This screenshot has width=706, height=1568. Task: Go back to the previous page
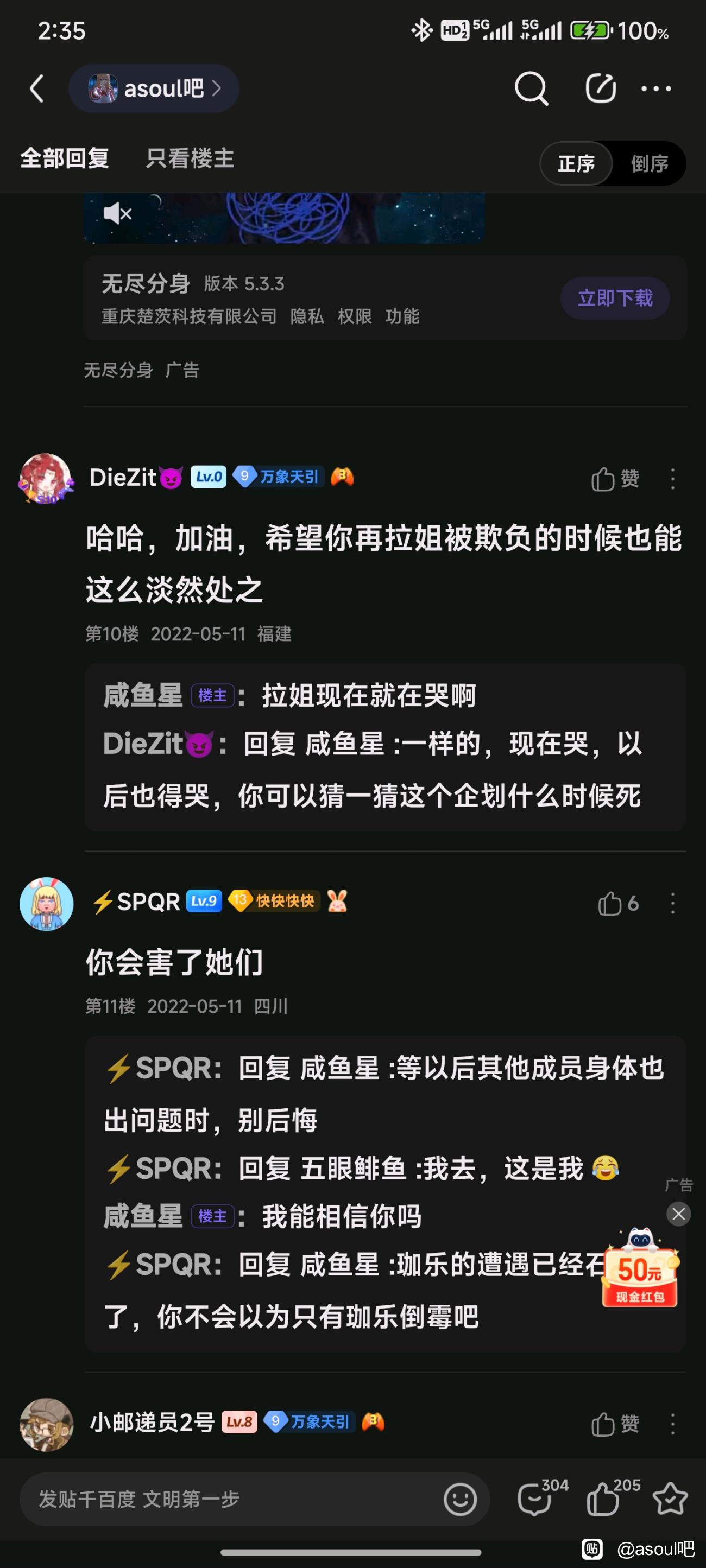pos(37,89)
